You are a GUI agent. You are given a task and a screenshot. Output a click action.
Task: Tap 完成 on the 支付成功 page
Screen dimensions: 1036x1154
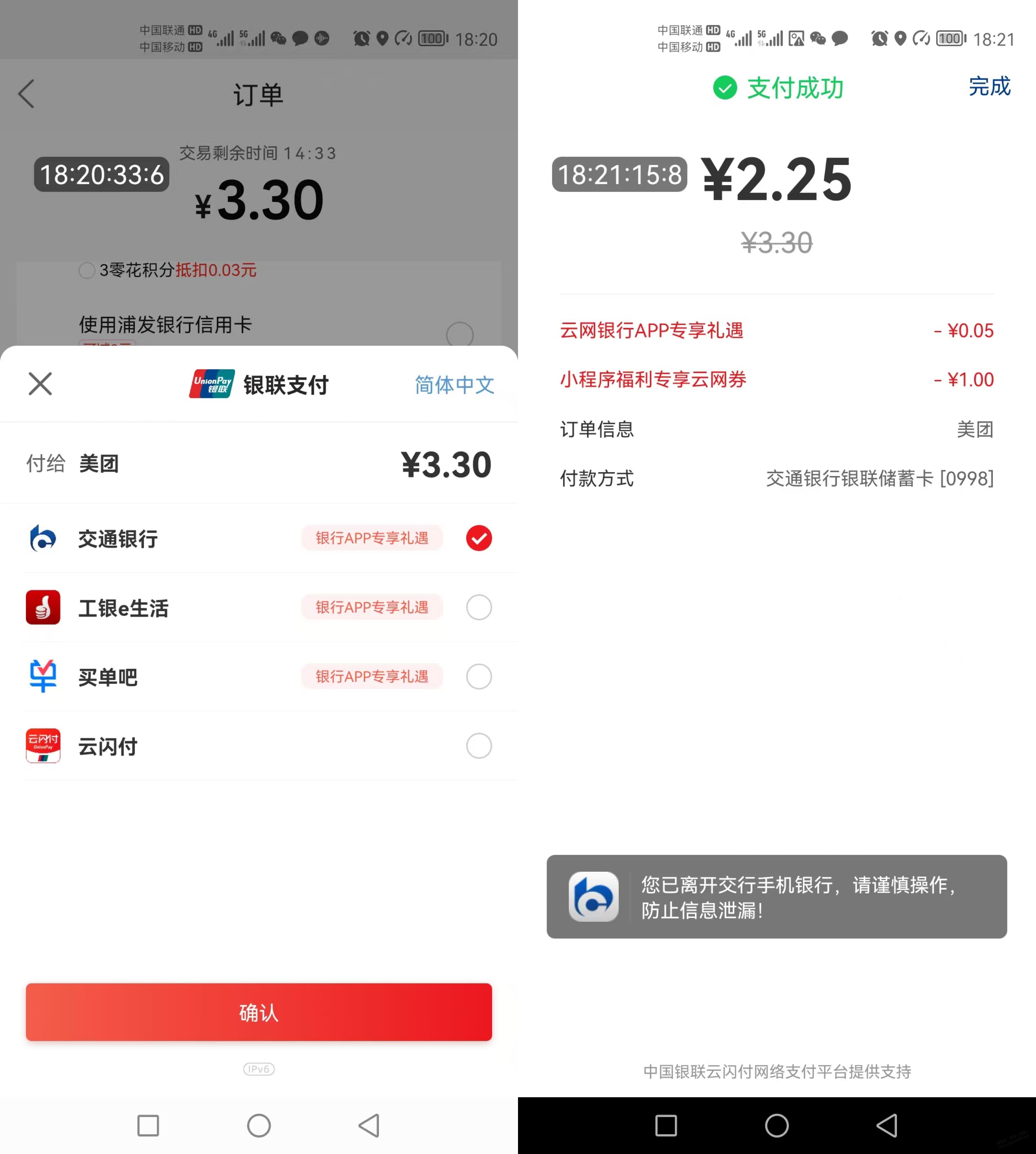click(989, 87)
